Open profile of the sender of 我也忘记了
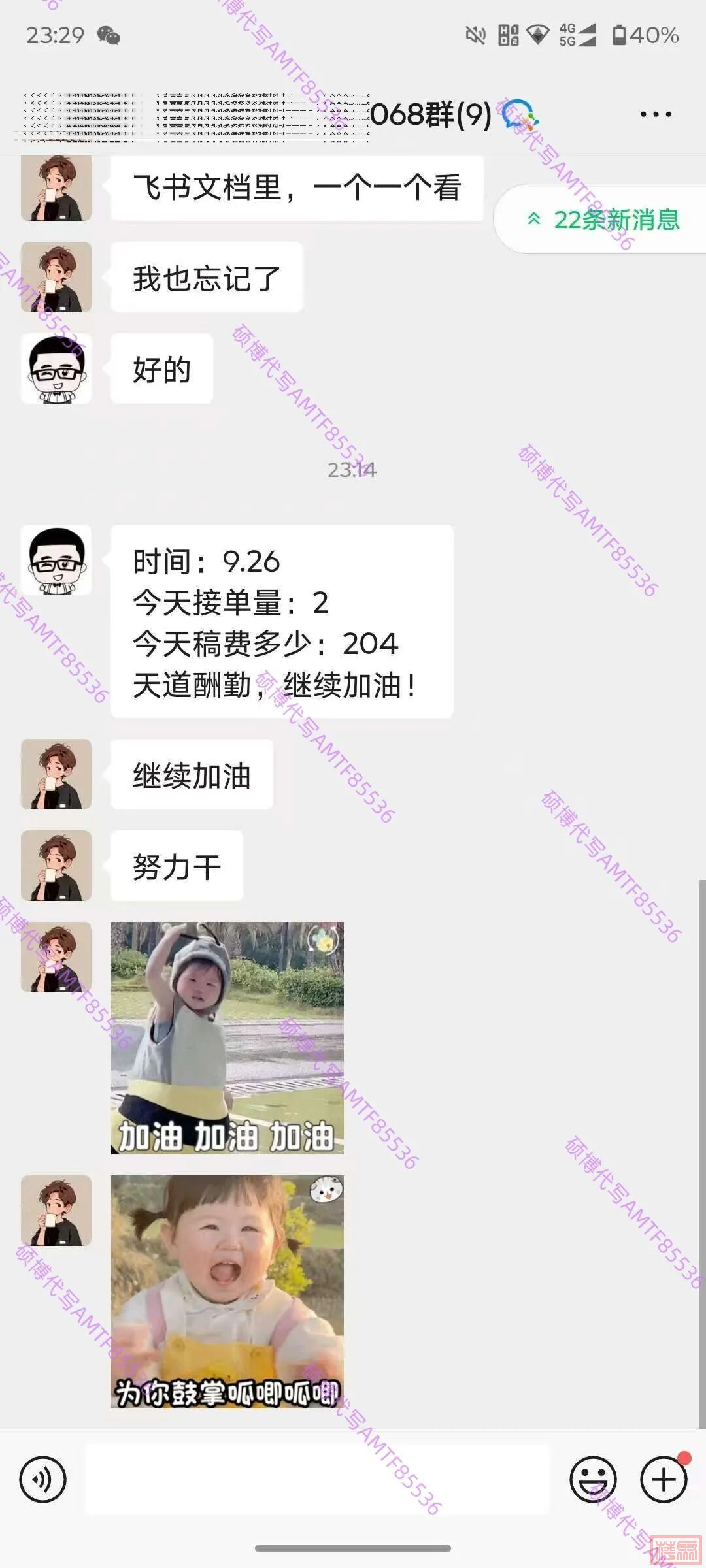The image size is (706, 1568). point(56,277)
